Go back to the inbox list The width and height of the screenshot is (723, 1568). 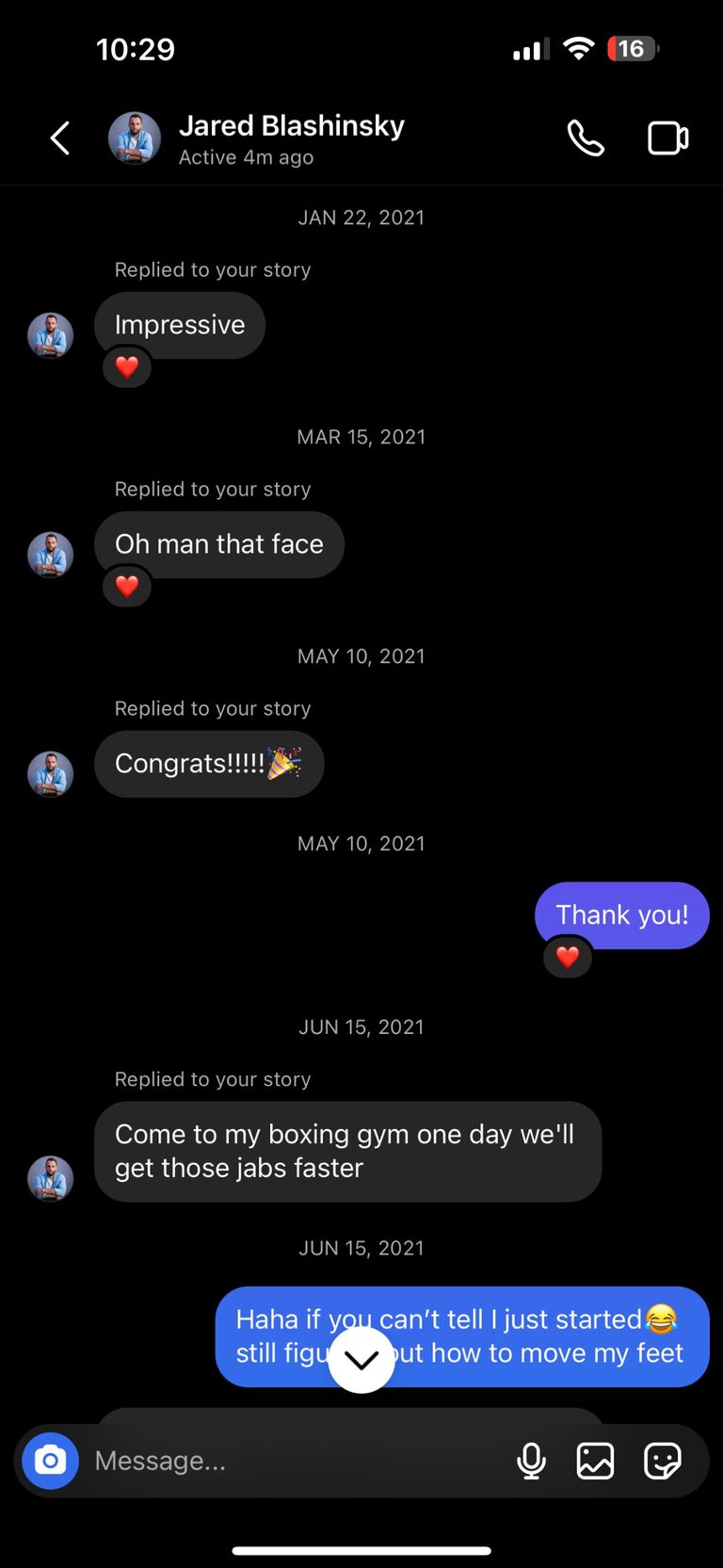pyautogui.click(x=60, y=138)
